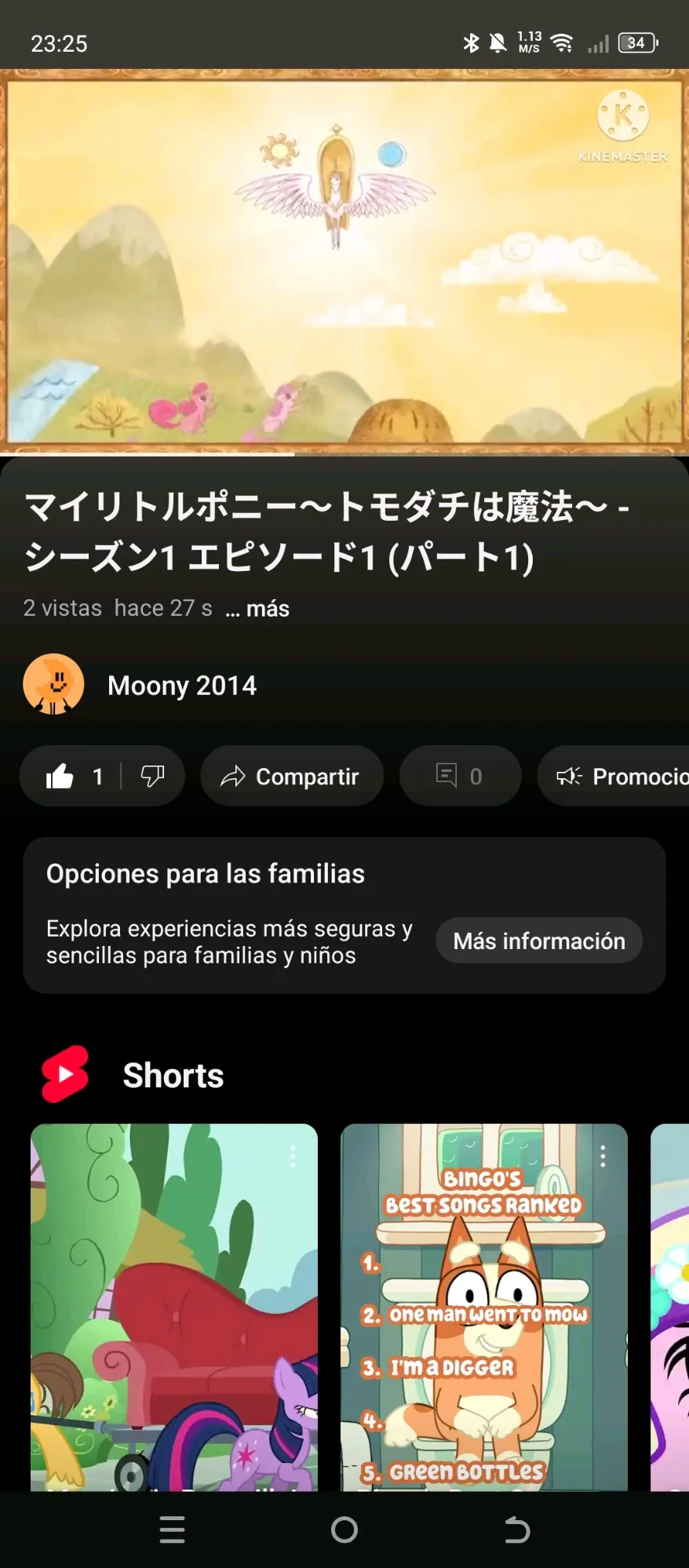Open the Short with Twilight Sparkle and red couch

(x=174, y=1308)
